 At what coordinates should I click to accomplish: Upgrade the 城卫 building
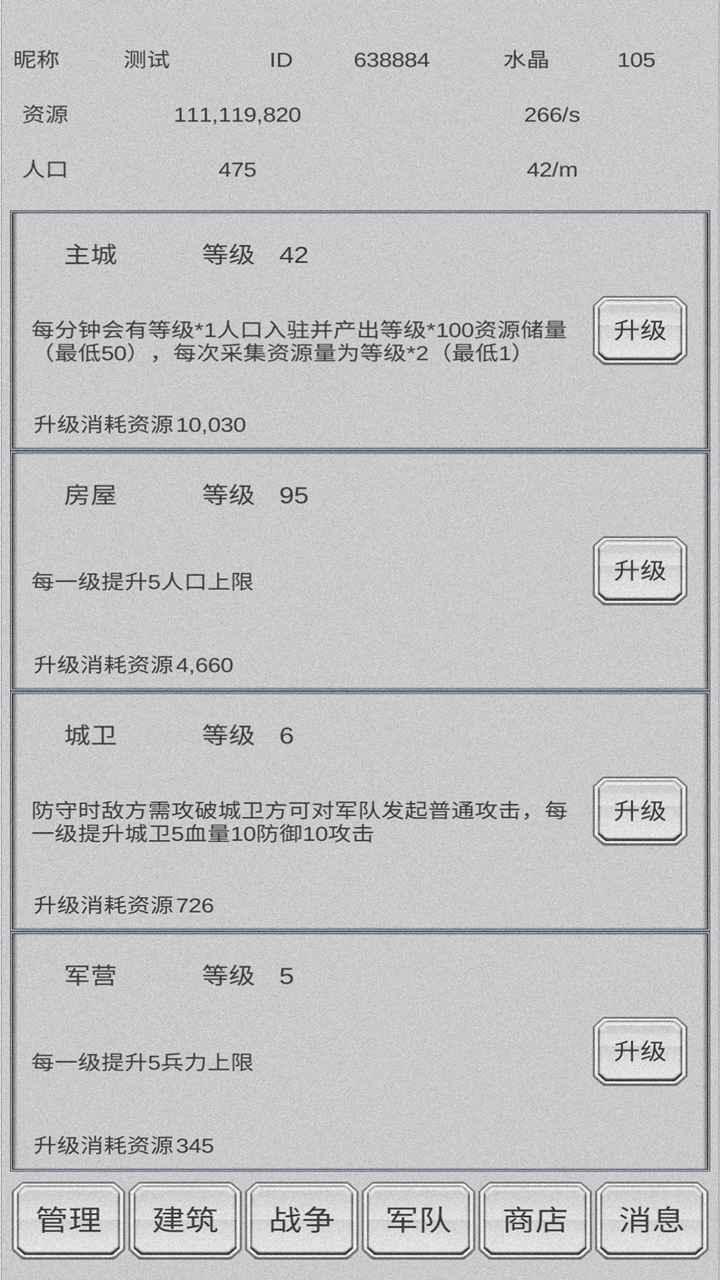click(x=640, y=813)
